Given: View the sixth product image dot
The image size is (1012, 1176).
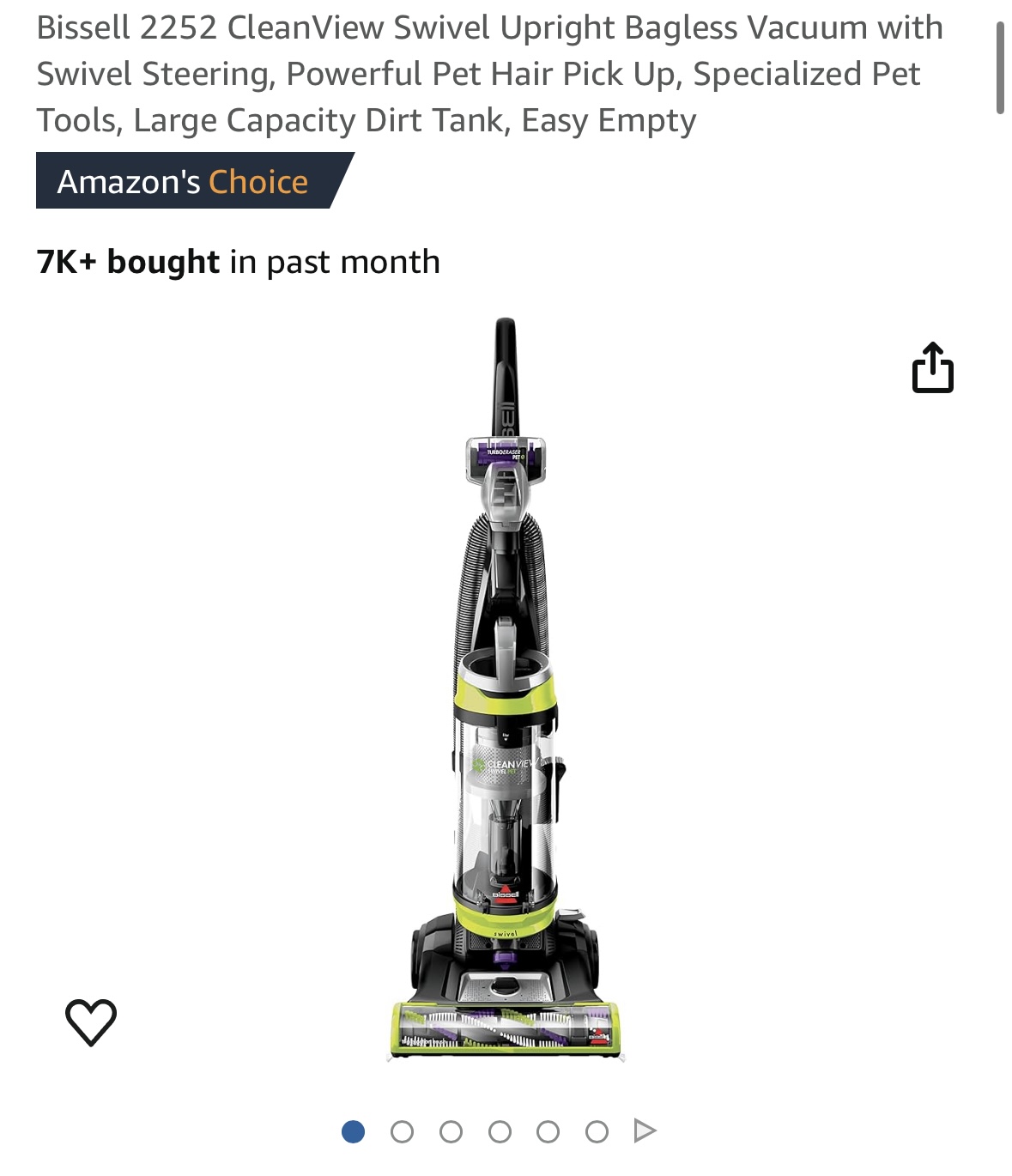Looking at the screenshot, I should coord(597,1132).
